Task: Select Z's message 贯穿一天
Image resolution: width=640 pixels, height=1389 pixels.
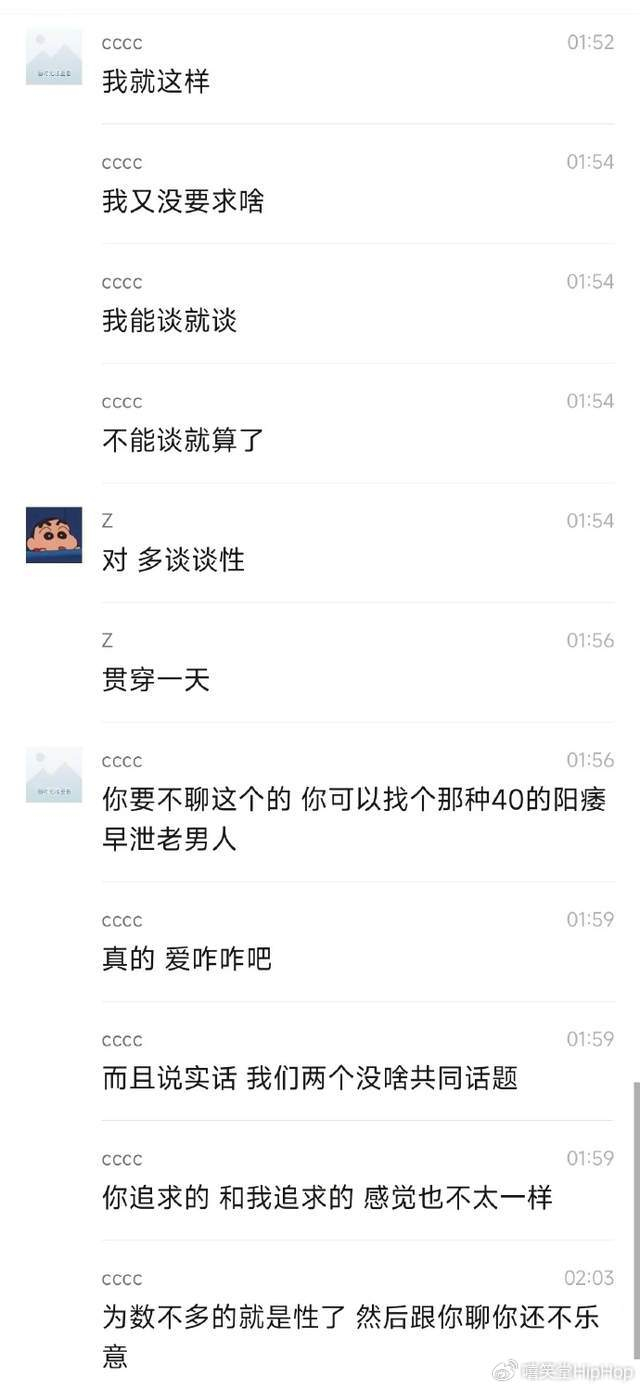Action: click(x=156, y=680)
